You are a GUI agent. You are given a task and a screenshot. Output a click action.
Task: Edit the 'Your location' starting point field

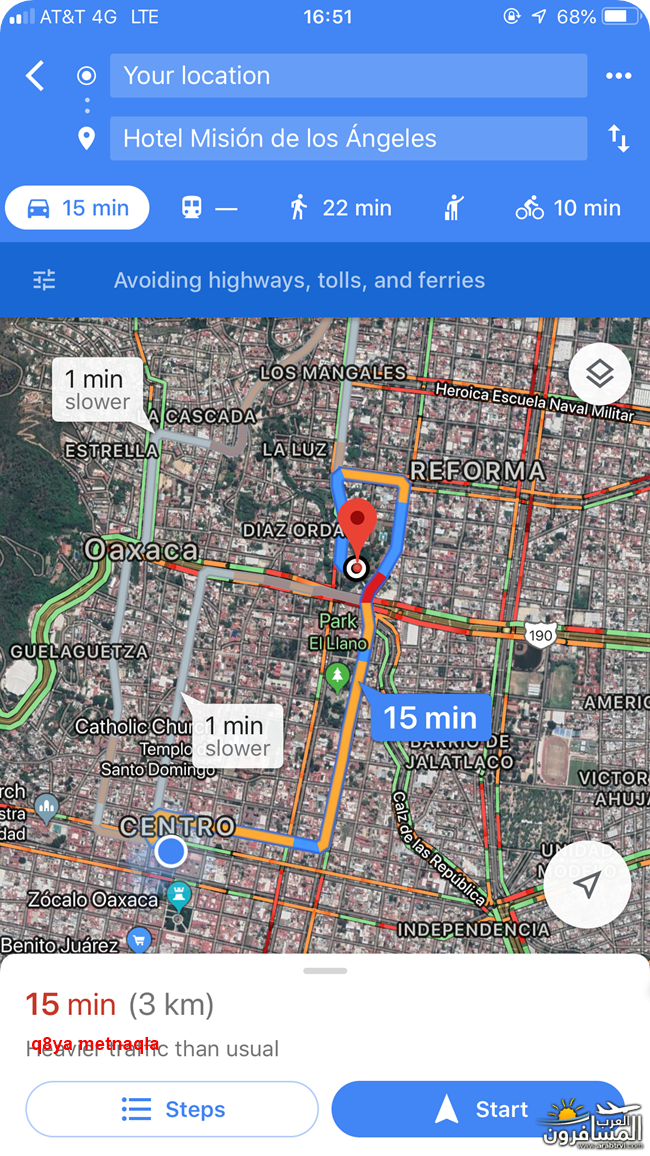[349, 75]
